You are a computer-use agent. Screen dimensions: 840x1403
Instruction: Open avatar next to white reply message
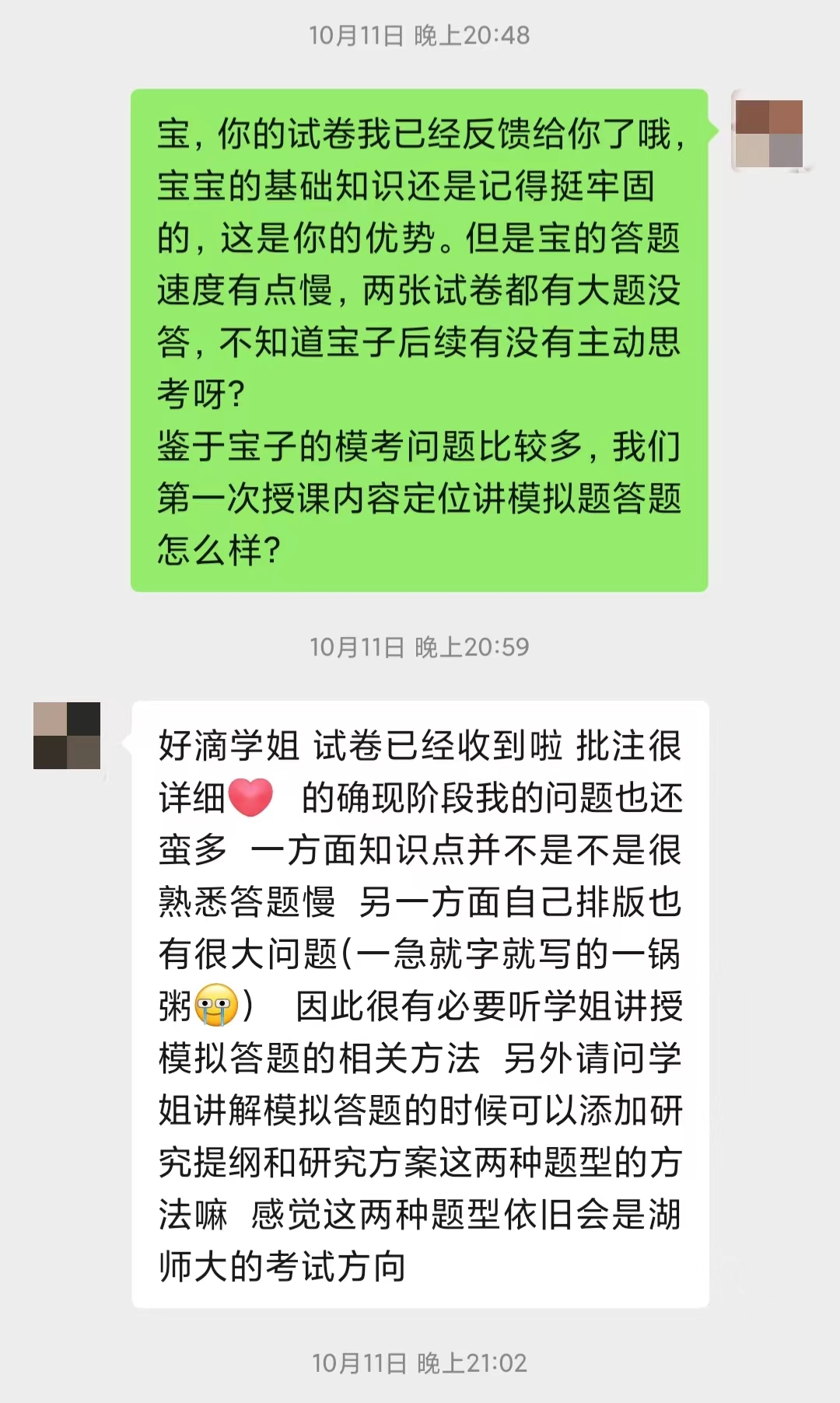[67, 736]
